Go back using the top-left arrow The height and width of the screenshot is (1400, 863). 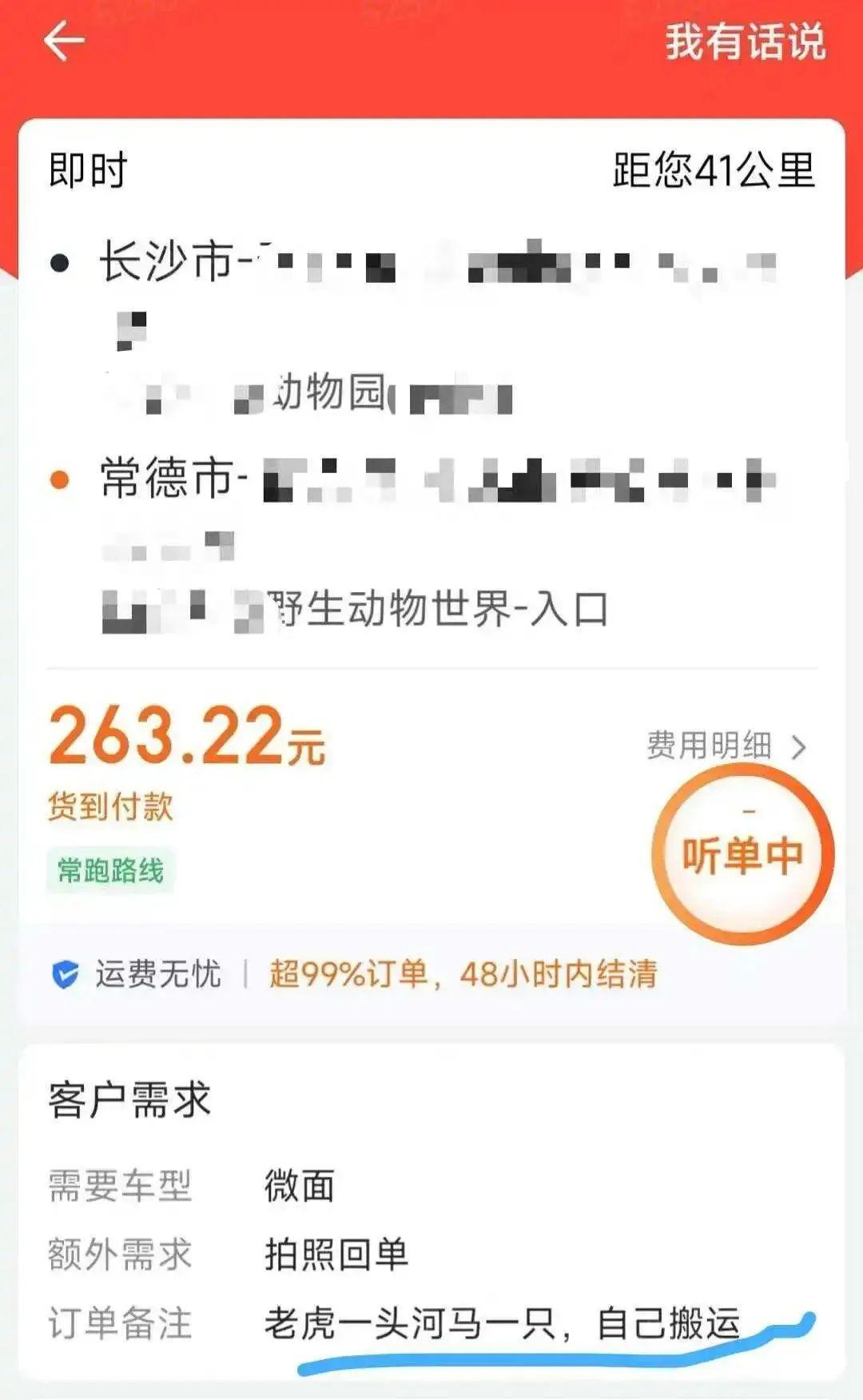coord(64,41)
